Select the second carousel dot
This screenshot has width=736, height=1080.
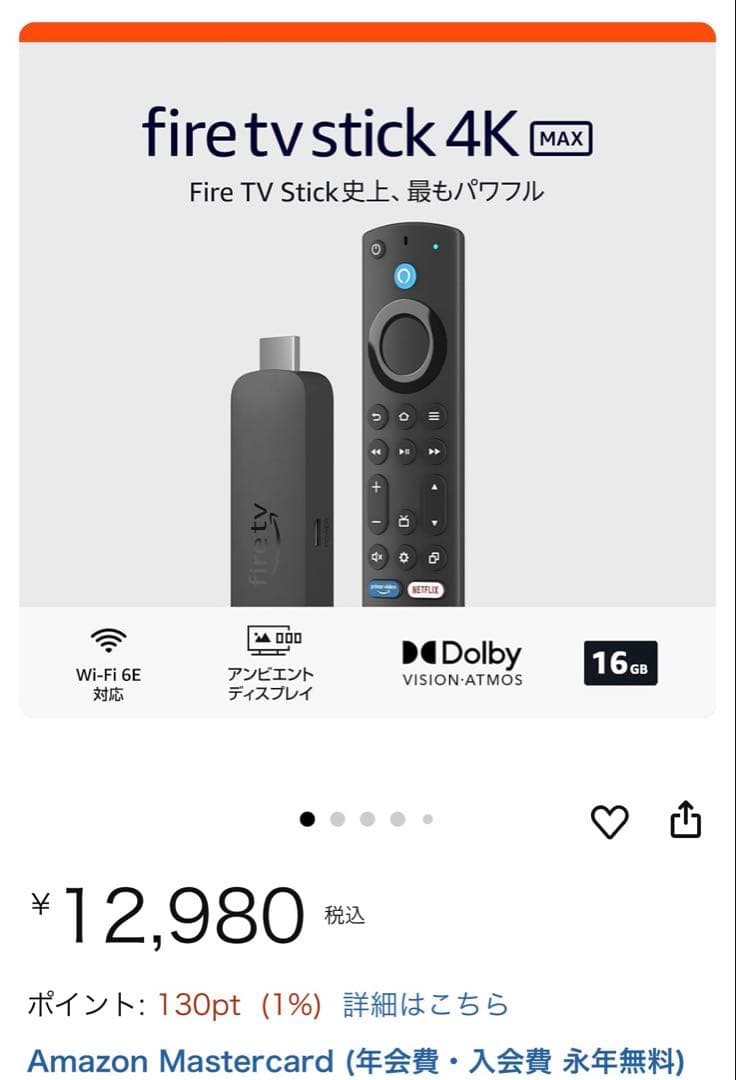336,819
